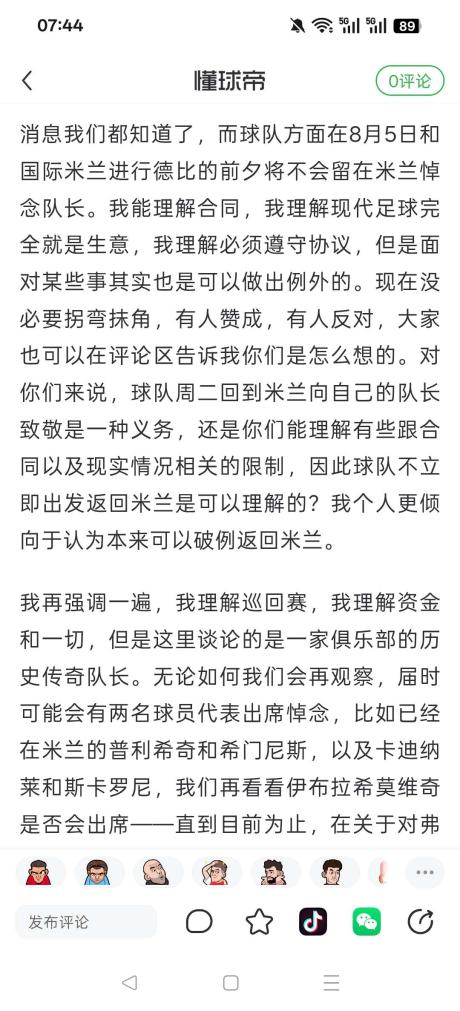460x1011 pixels.
Task: Share the article to Douyin
Action: click(x=313, y=922)
